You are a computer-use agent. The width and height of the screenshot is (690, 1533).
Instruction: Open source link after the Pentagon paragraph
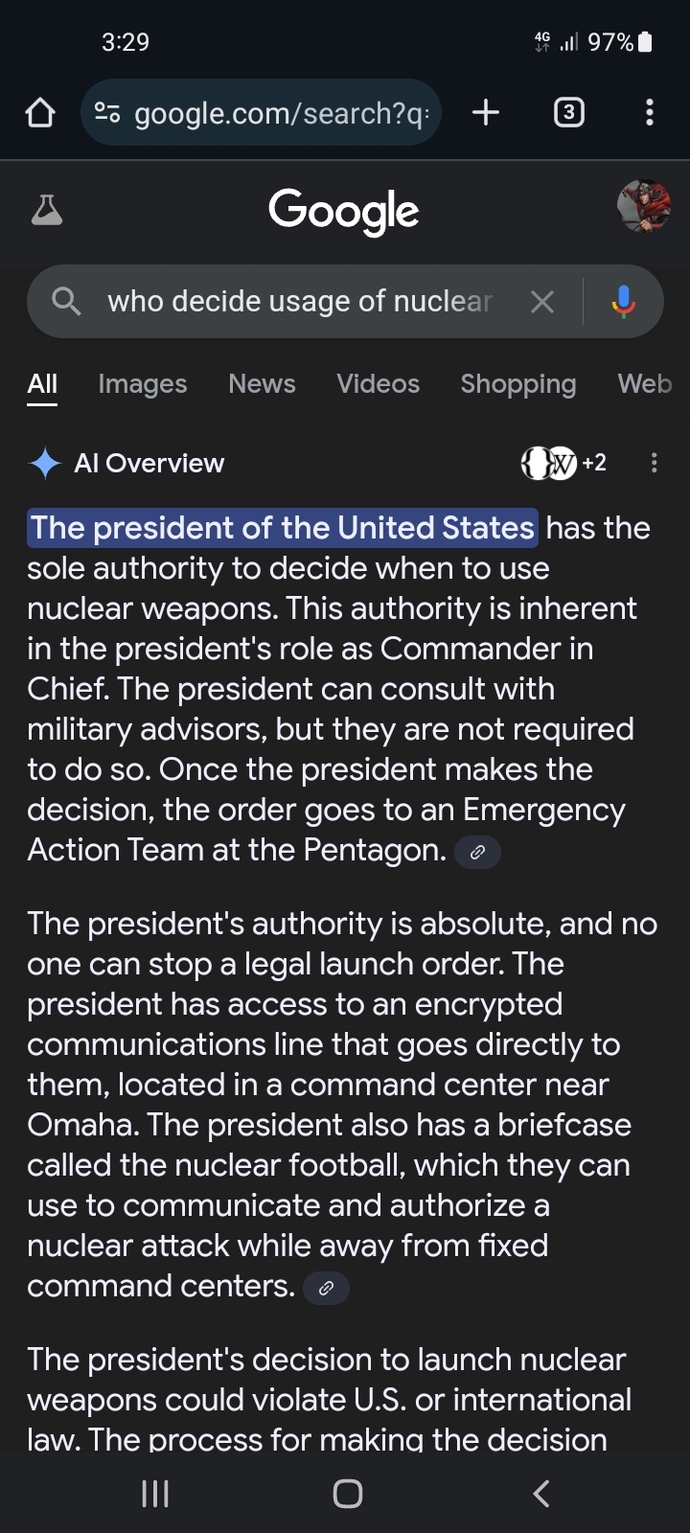click(477, 852)
